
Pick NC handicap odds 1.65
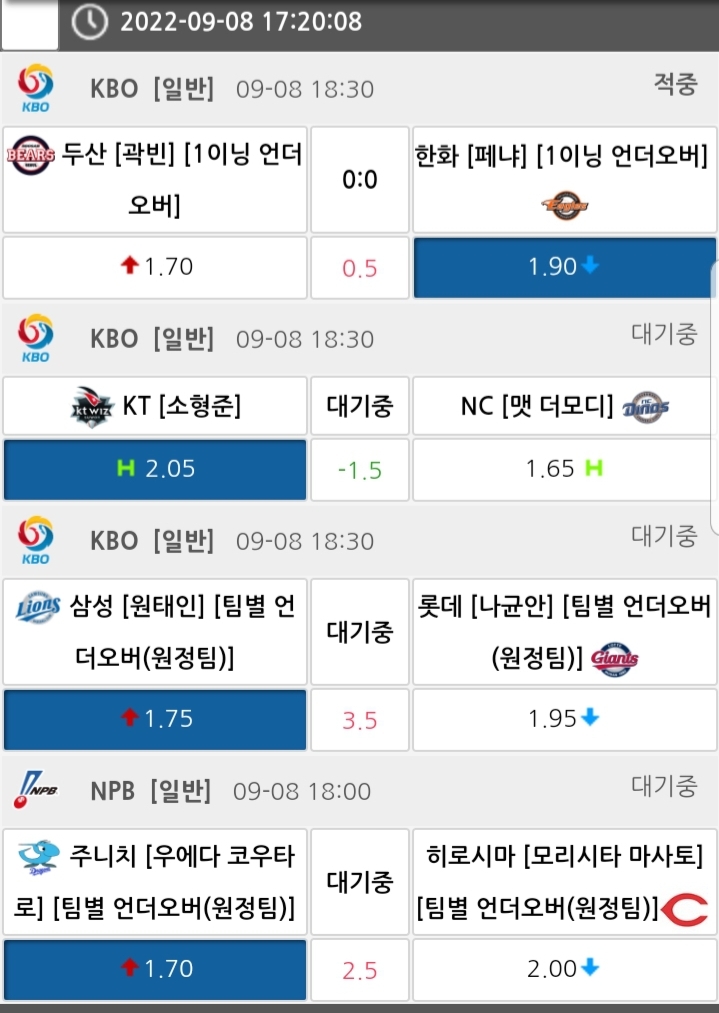(564, 469)
